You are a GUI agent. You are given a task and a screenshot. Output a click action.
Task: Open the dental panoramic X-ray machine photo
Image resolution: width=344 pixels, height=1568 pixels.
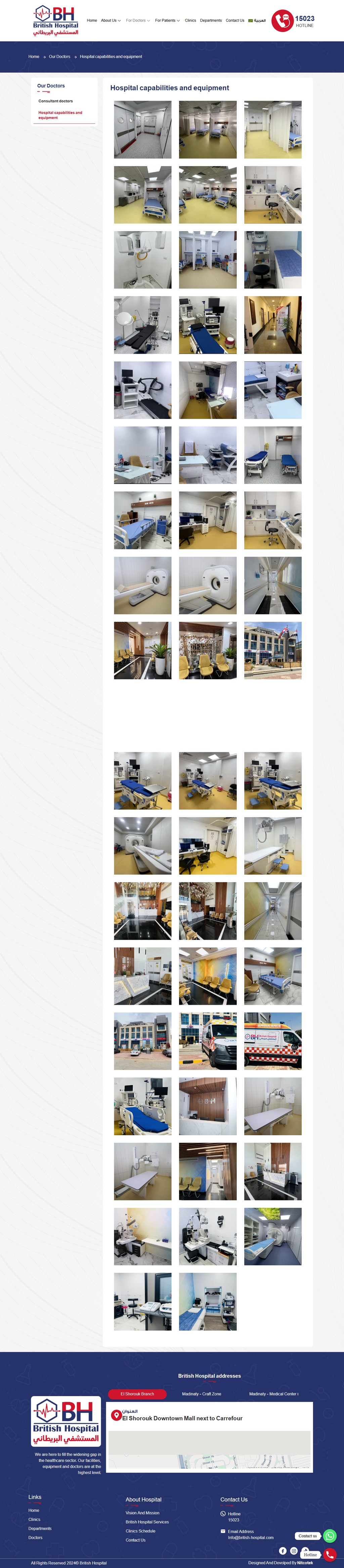point(143,260)
